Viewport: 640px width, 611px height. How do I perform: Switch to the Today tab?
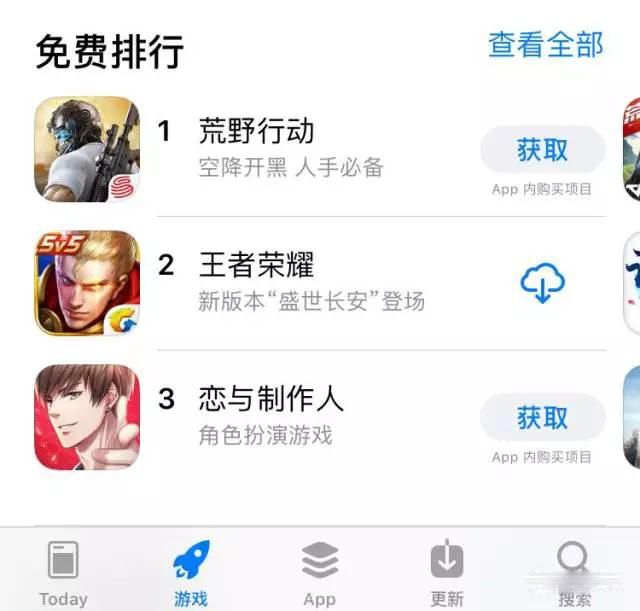63,573
